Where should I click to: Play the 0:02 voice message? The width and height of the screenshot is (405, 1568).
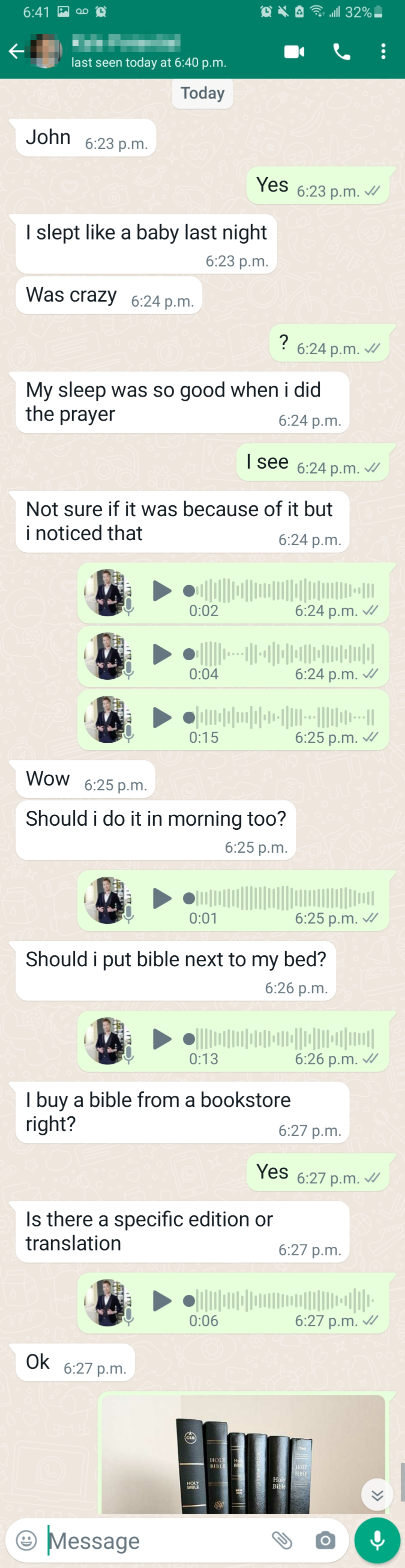click(x=161, y=590)
